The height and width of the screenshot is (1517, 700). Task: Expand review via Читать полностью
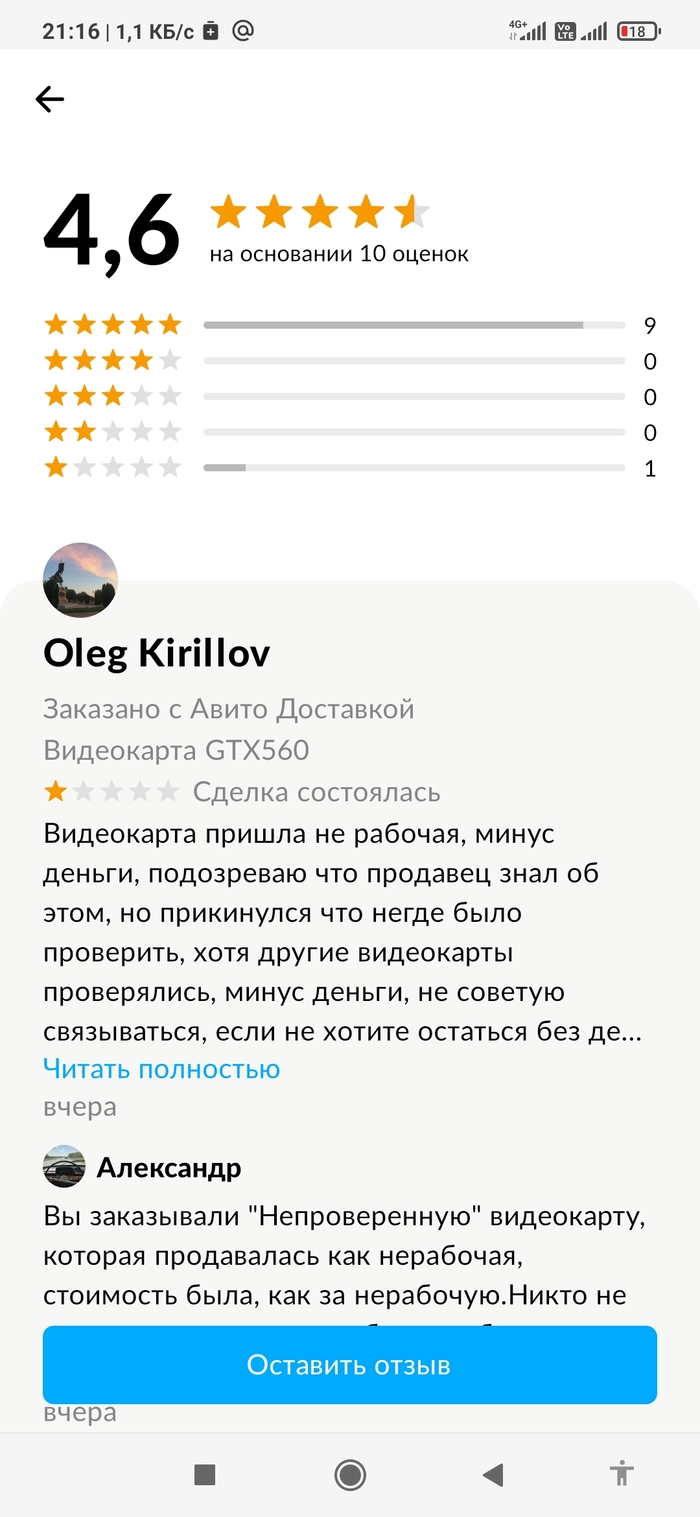tap(161, 1069)
